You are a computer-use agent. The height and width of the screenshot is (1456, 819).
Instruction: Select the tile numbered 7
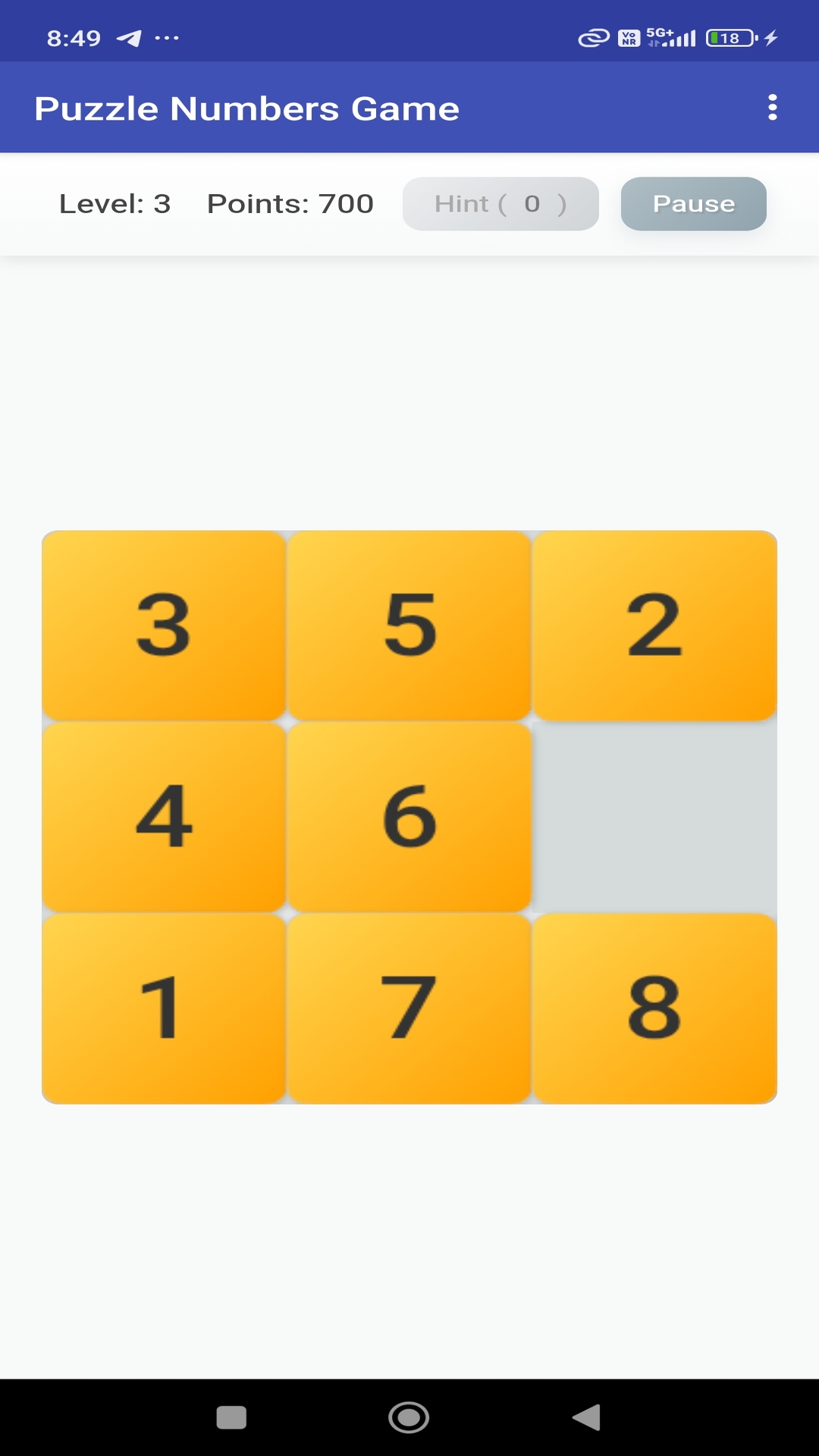point(409,1008)
